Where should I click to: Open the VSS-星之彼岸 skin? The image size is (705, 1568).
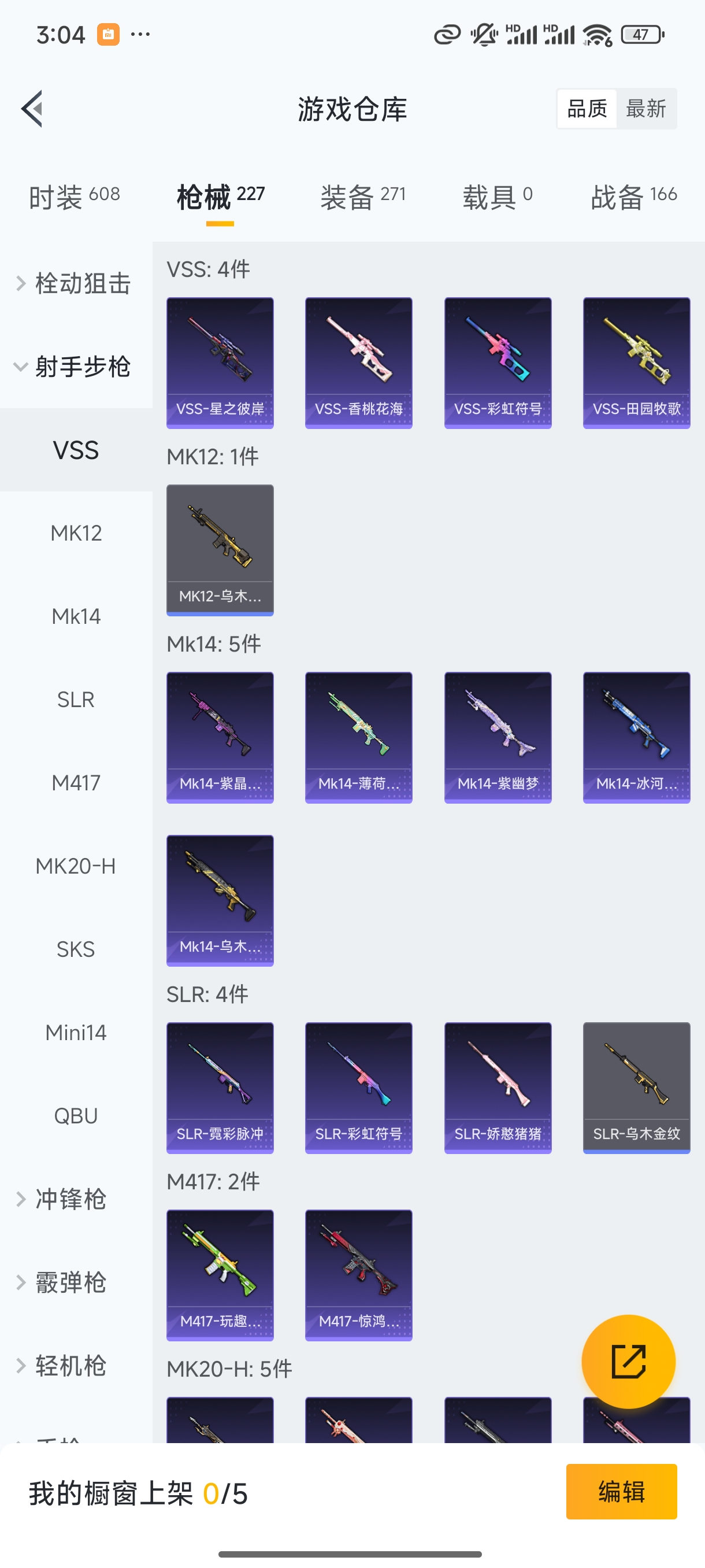[x=220, y=363]
